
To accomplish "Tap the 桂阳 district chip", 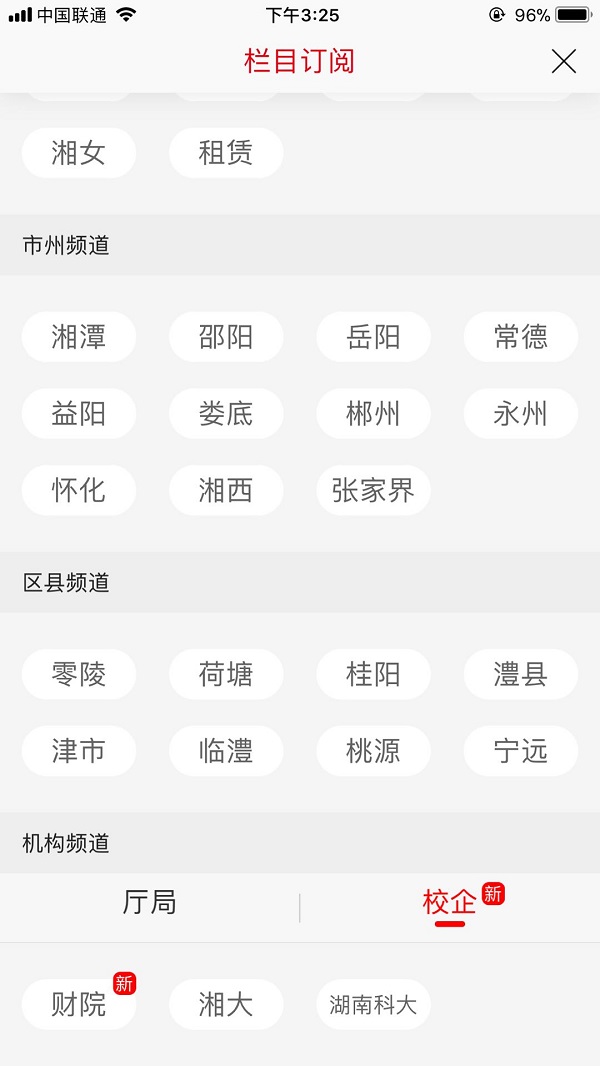I will pyautogui.click(x=373, y=674).
